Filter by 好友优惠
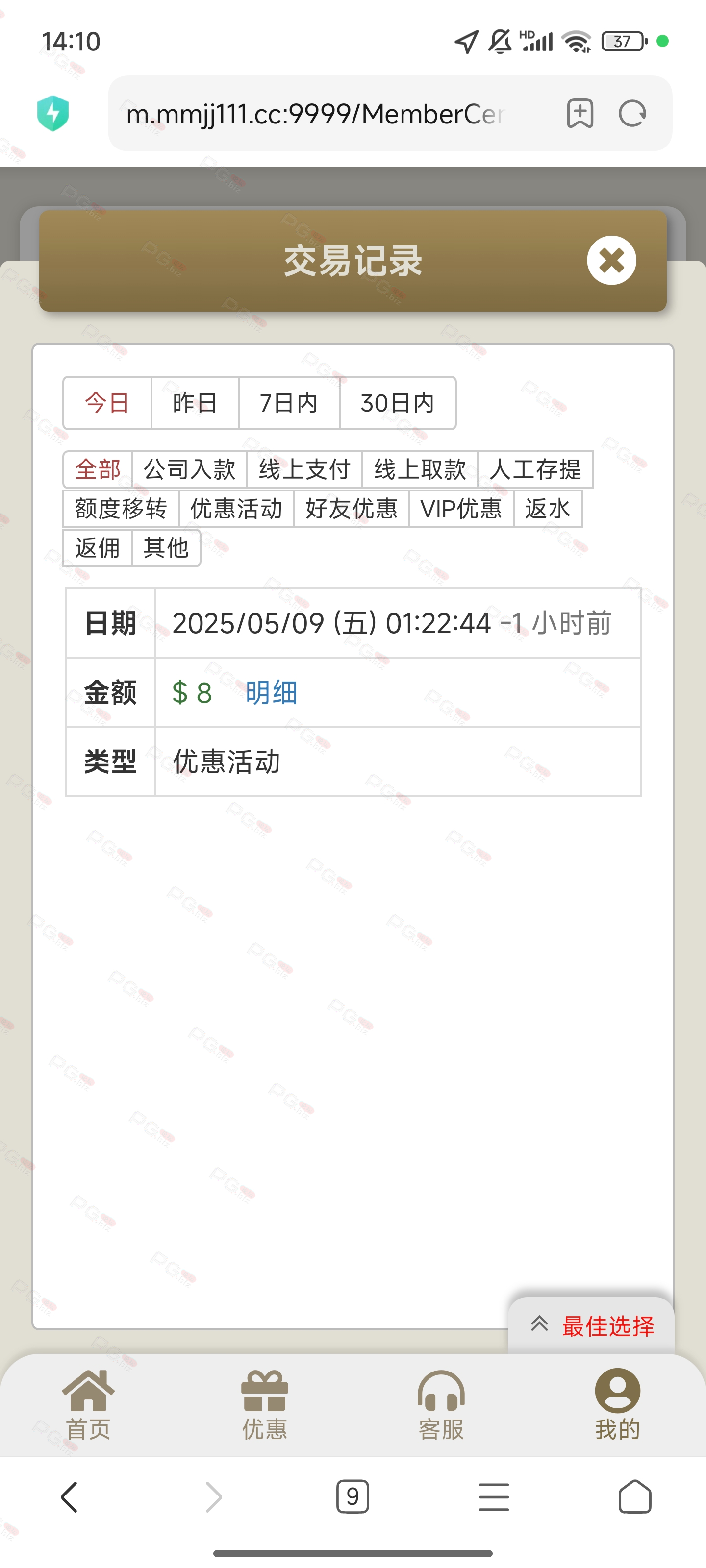The image size is (706, 1568). coord(352,508)
